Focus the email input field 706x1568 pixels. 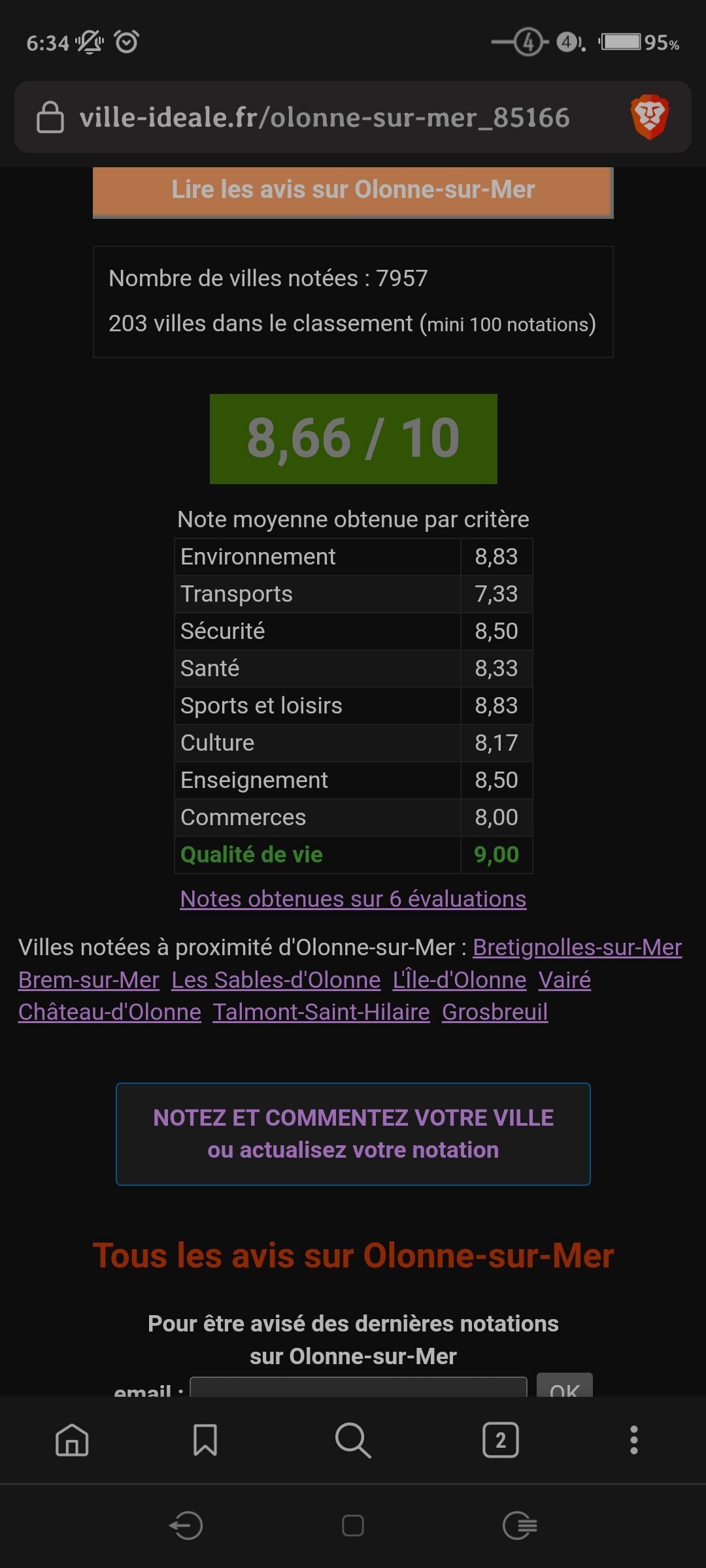point(358,1387)
